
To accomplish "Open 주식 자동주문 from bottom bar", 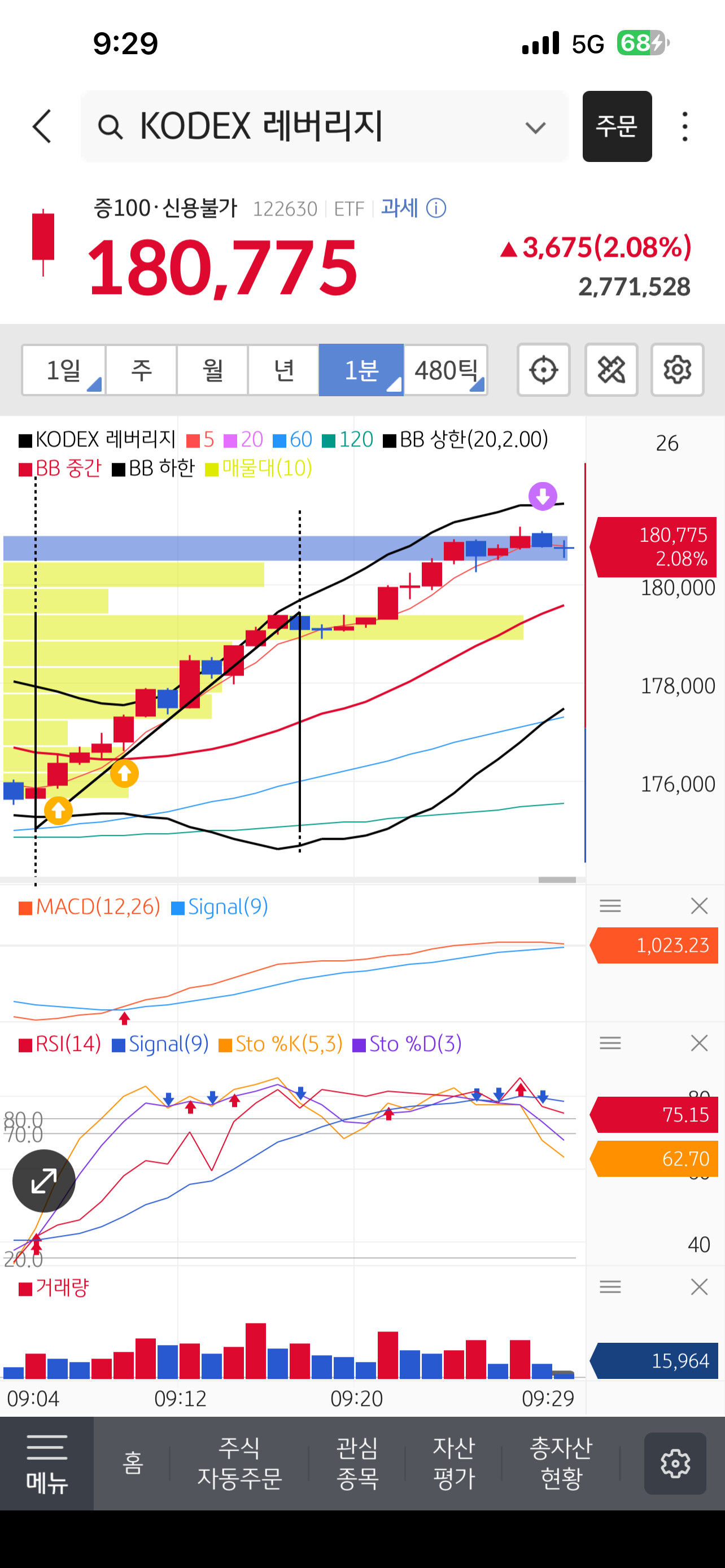I will tap(239, 1462).
